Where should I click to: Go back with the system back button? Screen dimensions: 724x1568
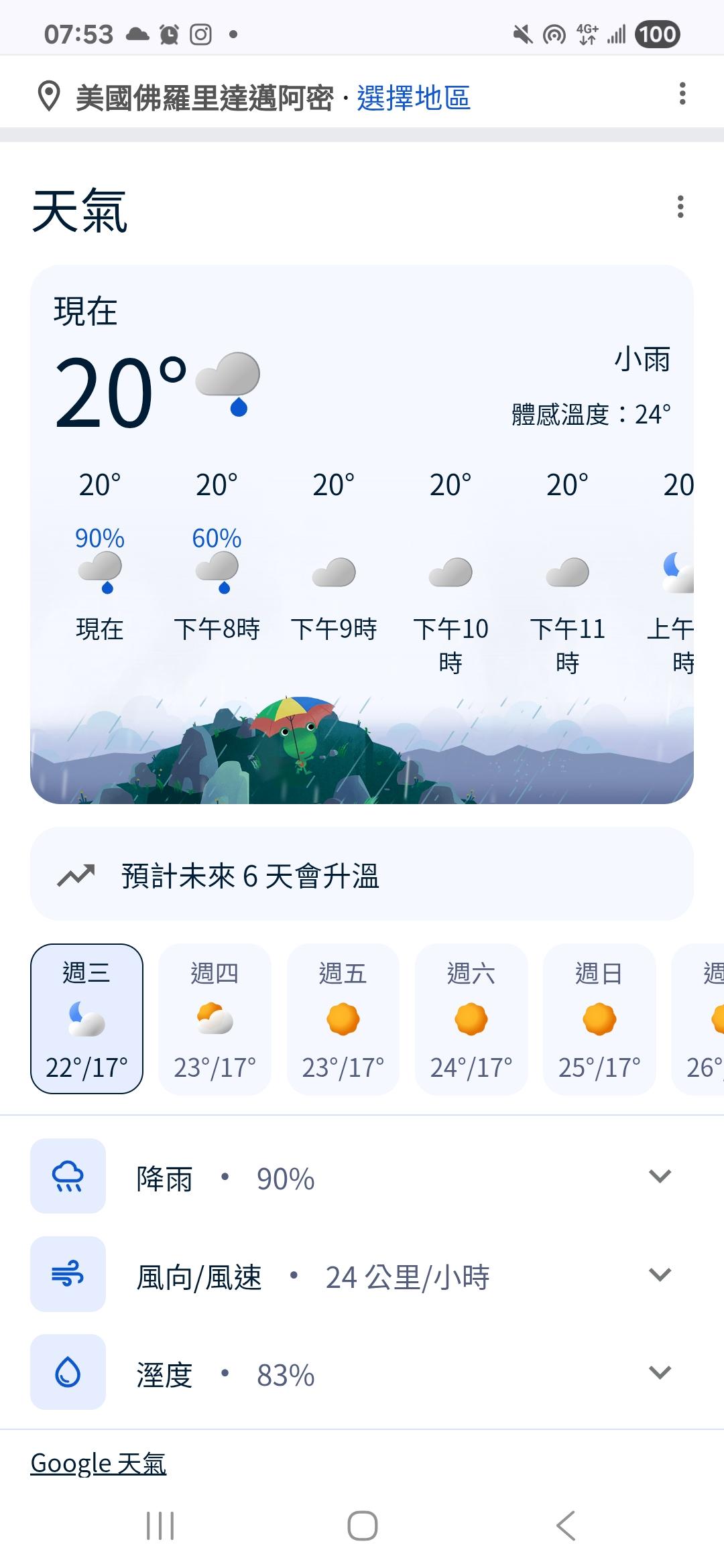coord(565,1526)
